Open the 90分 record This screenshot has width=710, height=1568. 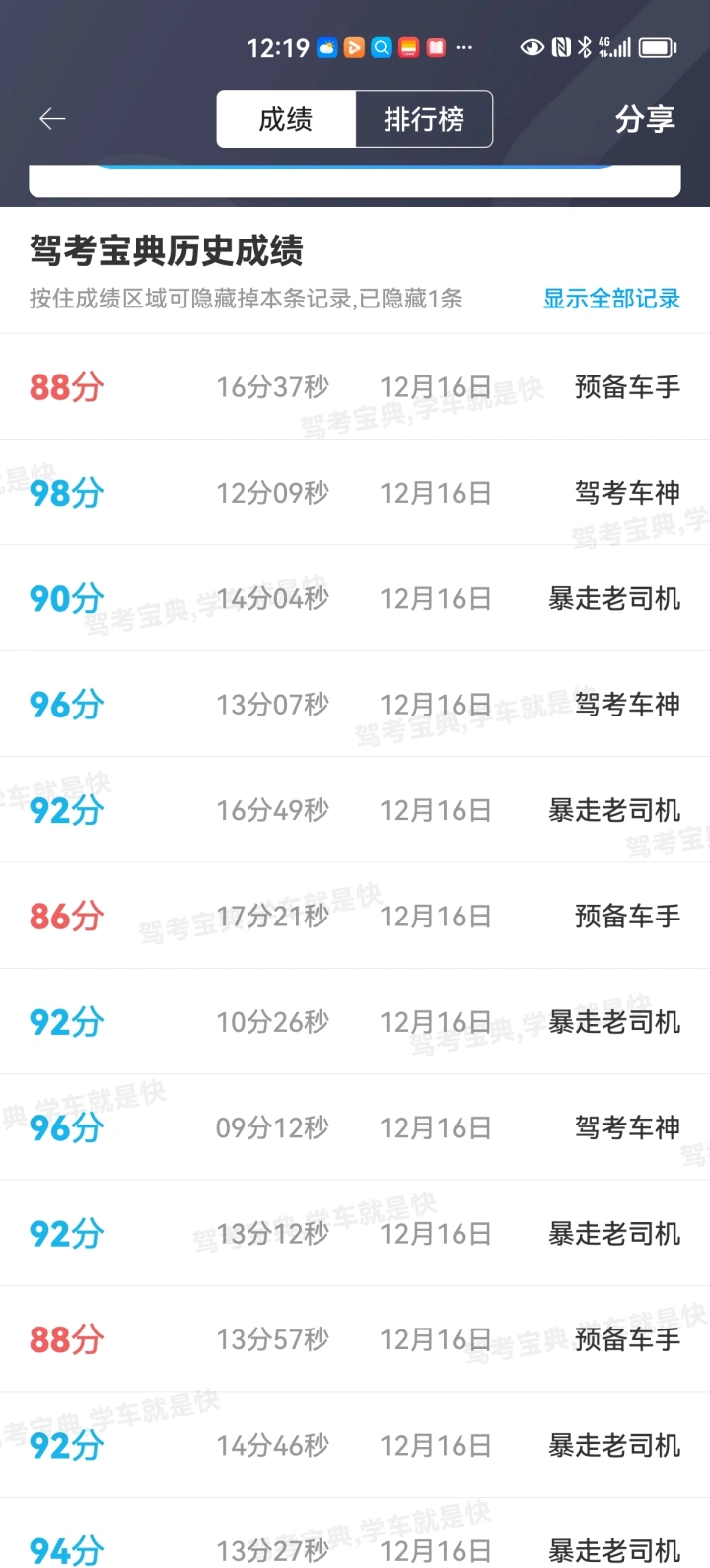pyautogui.click(x=355, y=598)
